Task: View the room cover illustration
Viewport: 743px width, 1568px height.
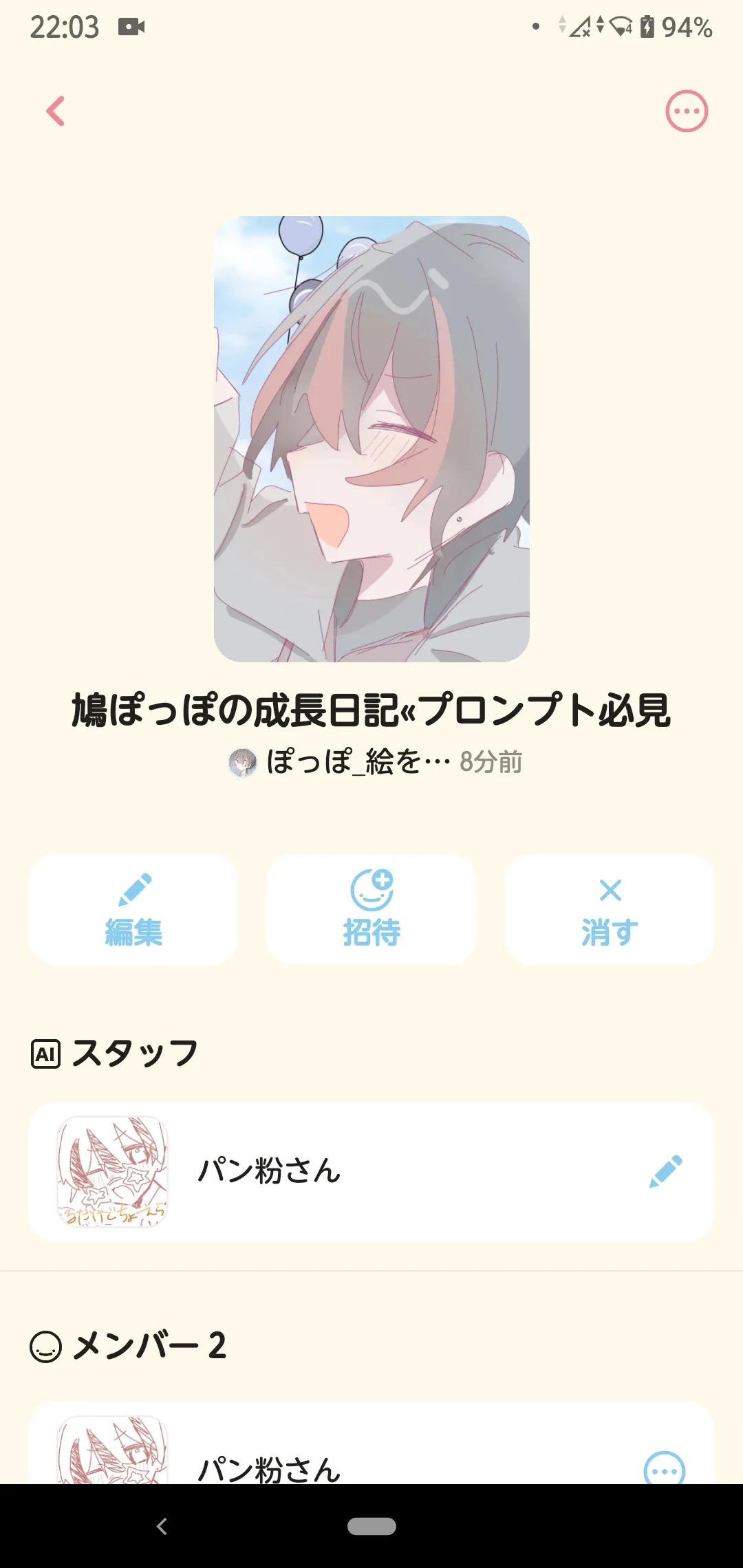Action: pos(371,439)
